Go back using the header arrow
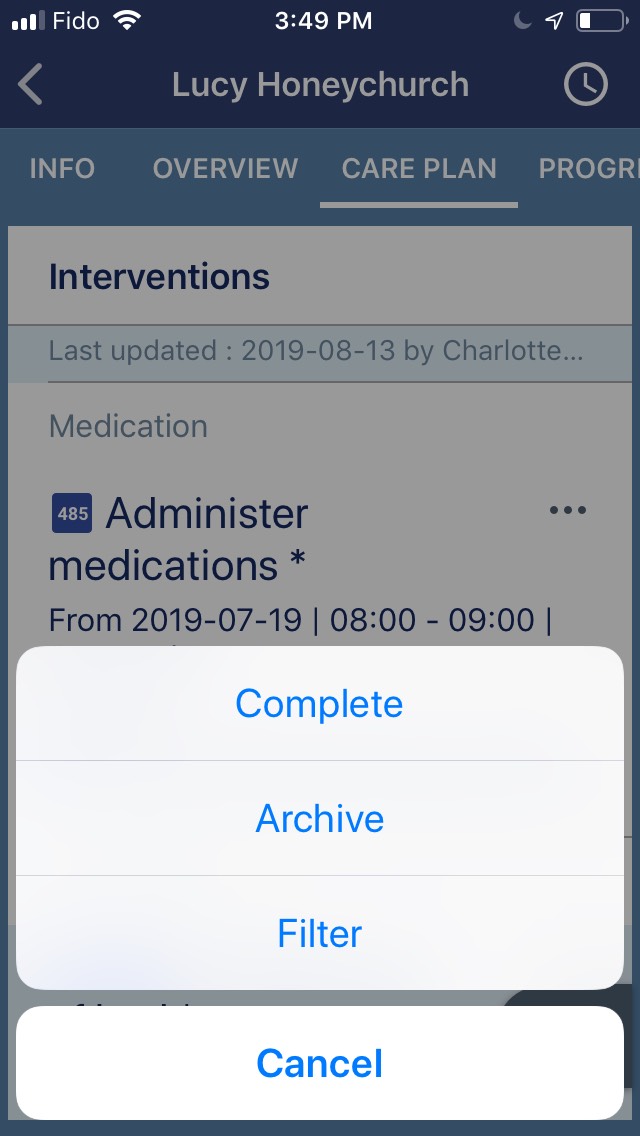This screenshot has width=640, height=1136. coord(31,85)
